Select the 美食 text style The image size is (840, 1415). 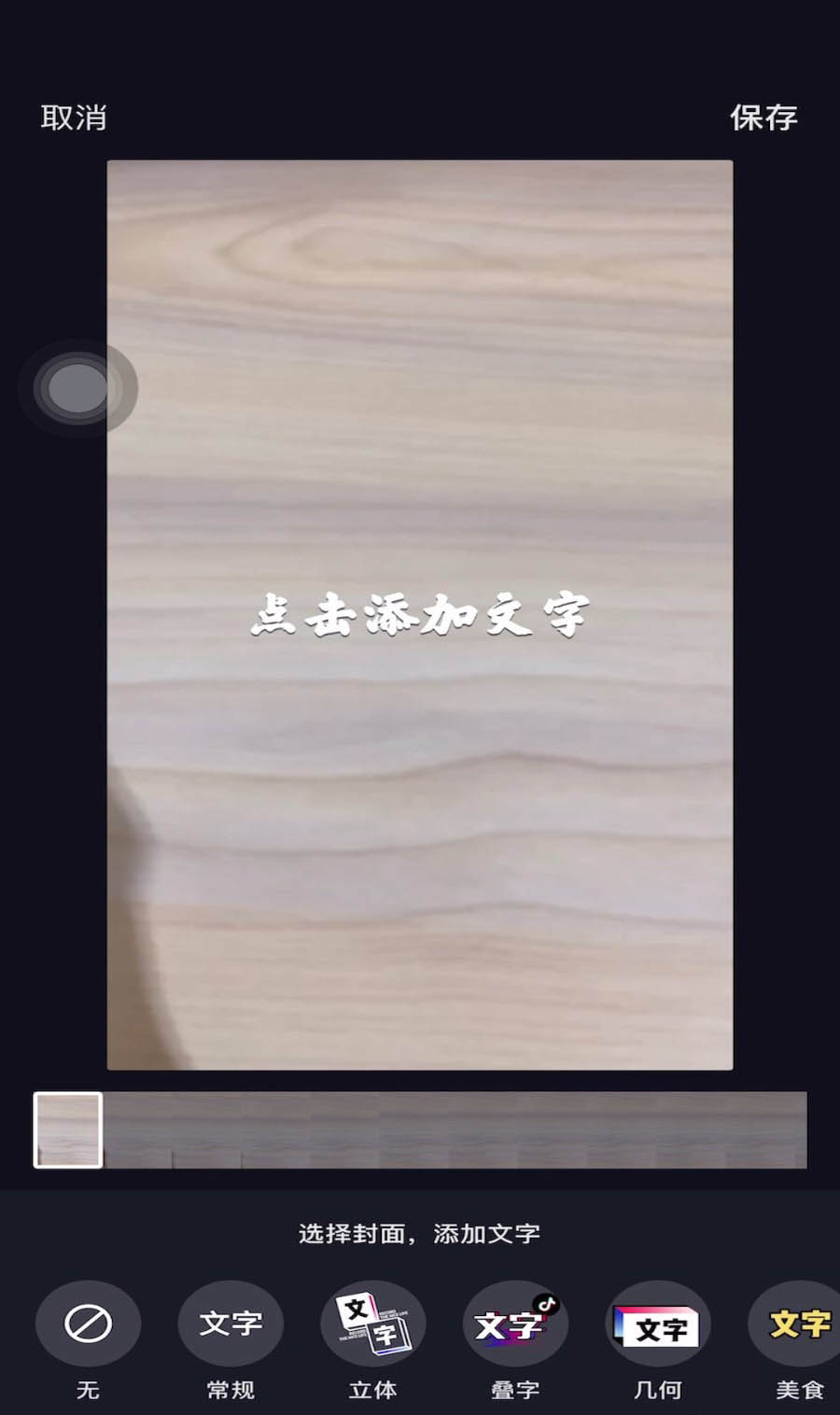[798, 1324]
